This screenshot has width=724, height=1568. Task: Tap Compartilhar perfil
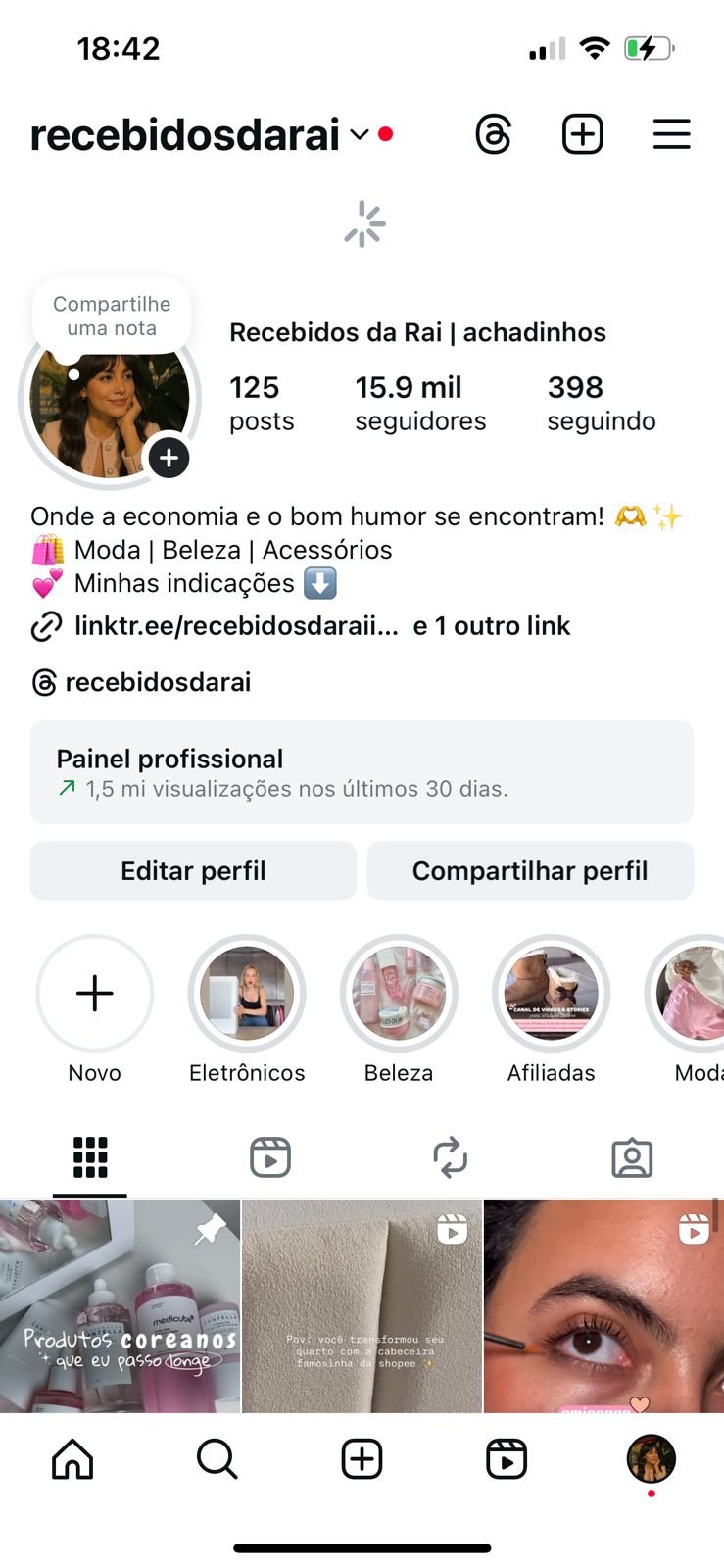530,870
